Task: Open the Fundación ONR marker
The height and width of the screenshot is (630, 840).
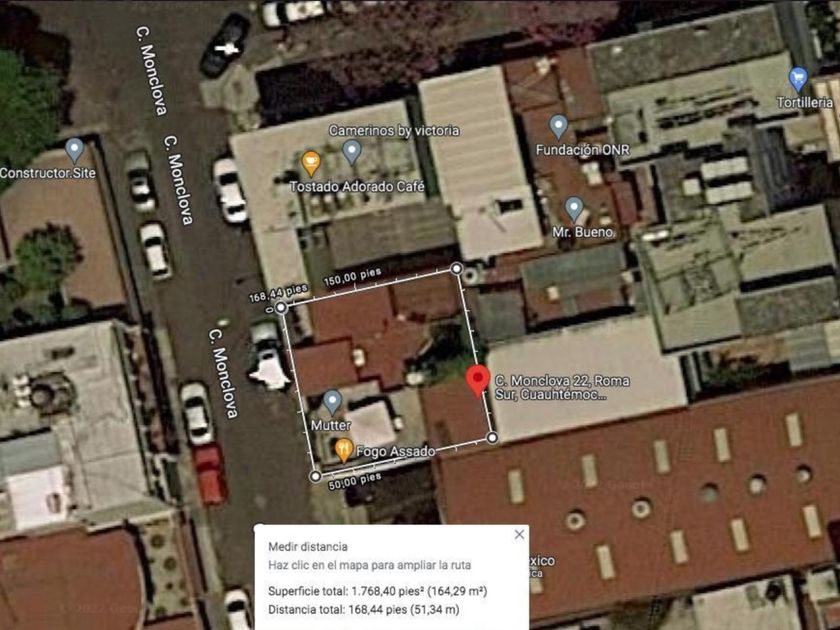Action: (559, 127)
